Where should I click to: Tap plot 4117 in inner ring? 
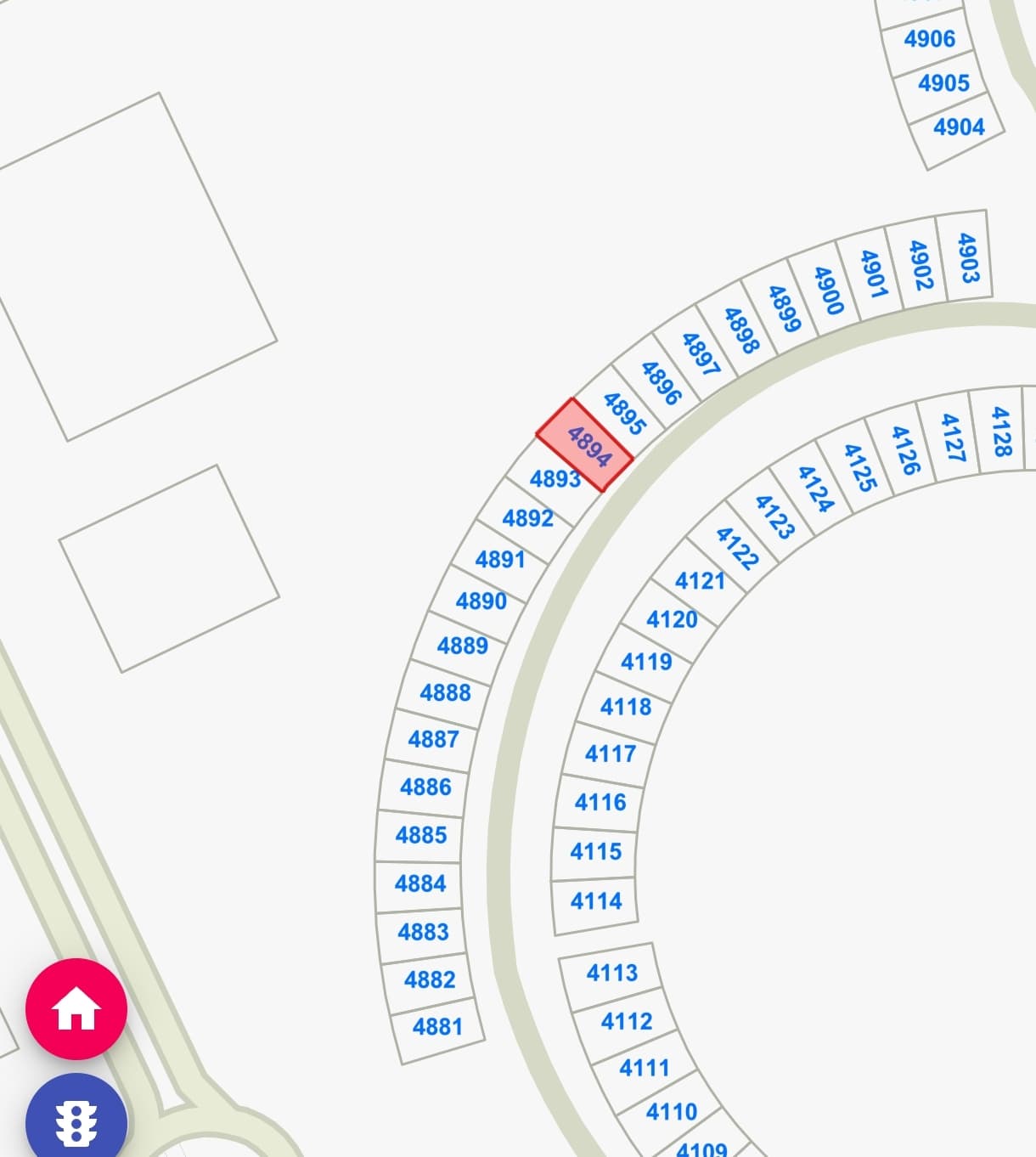click(x=610, y=753)
